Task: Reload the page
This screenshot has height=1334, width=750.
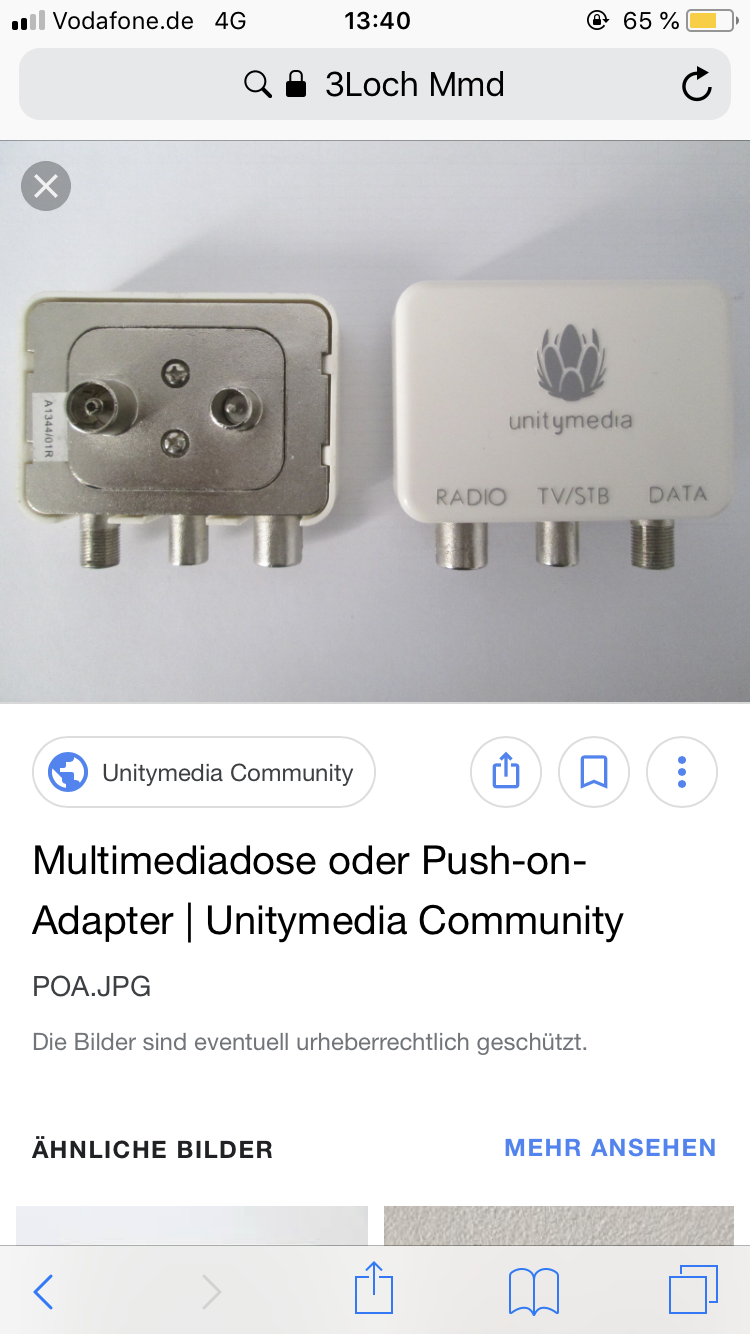Action: coord(697,85)
